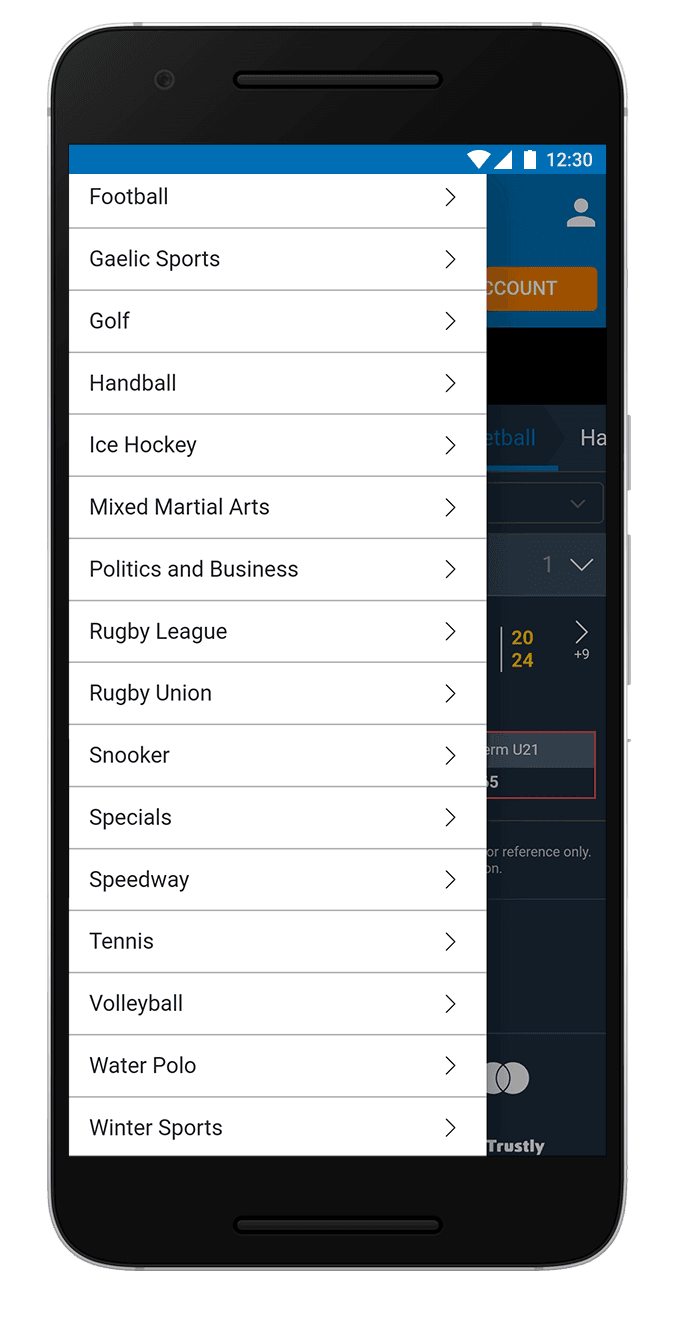Select Golf from the sports list

(x=277, y=321)
